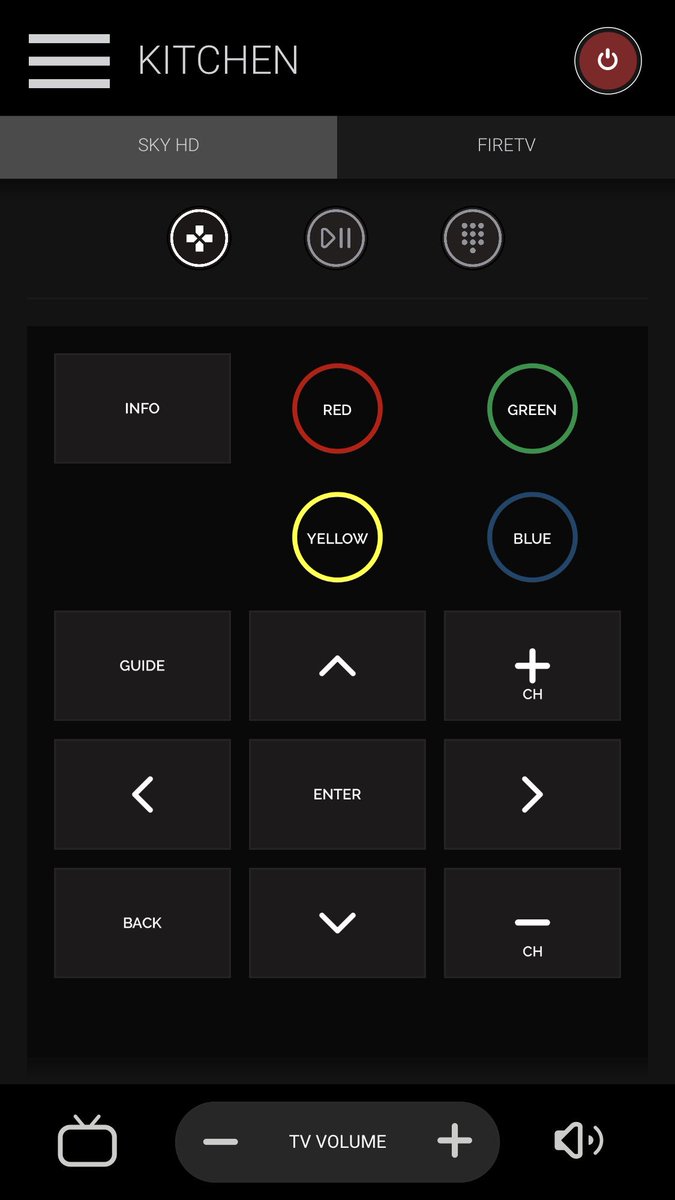
Task: Open the number keypad view
Action: (473, 238)
